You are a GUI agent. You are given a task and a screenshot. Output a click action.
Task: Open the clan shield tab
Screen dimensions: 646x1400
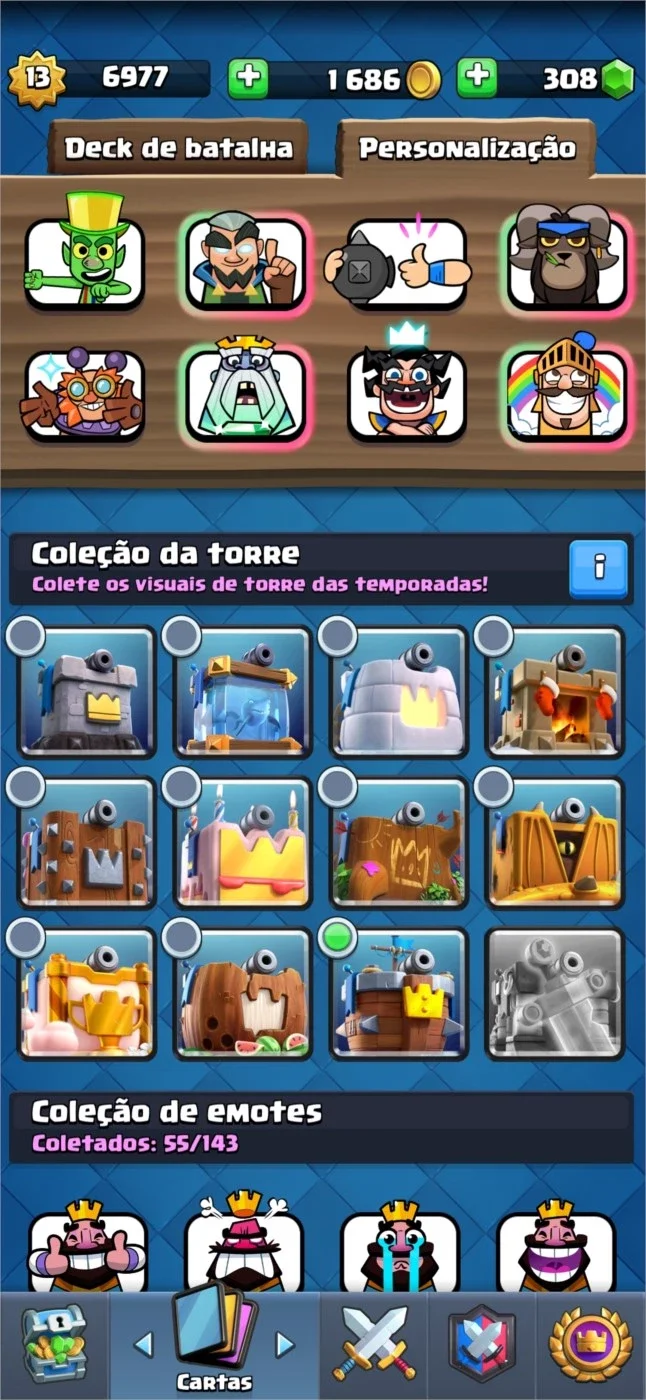coord(483,1345)
